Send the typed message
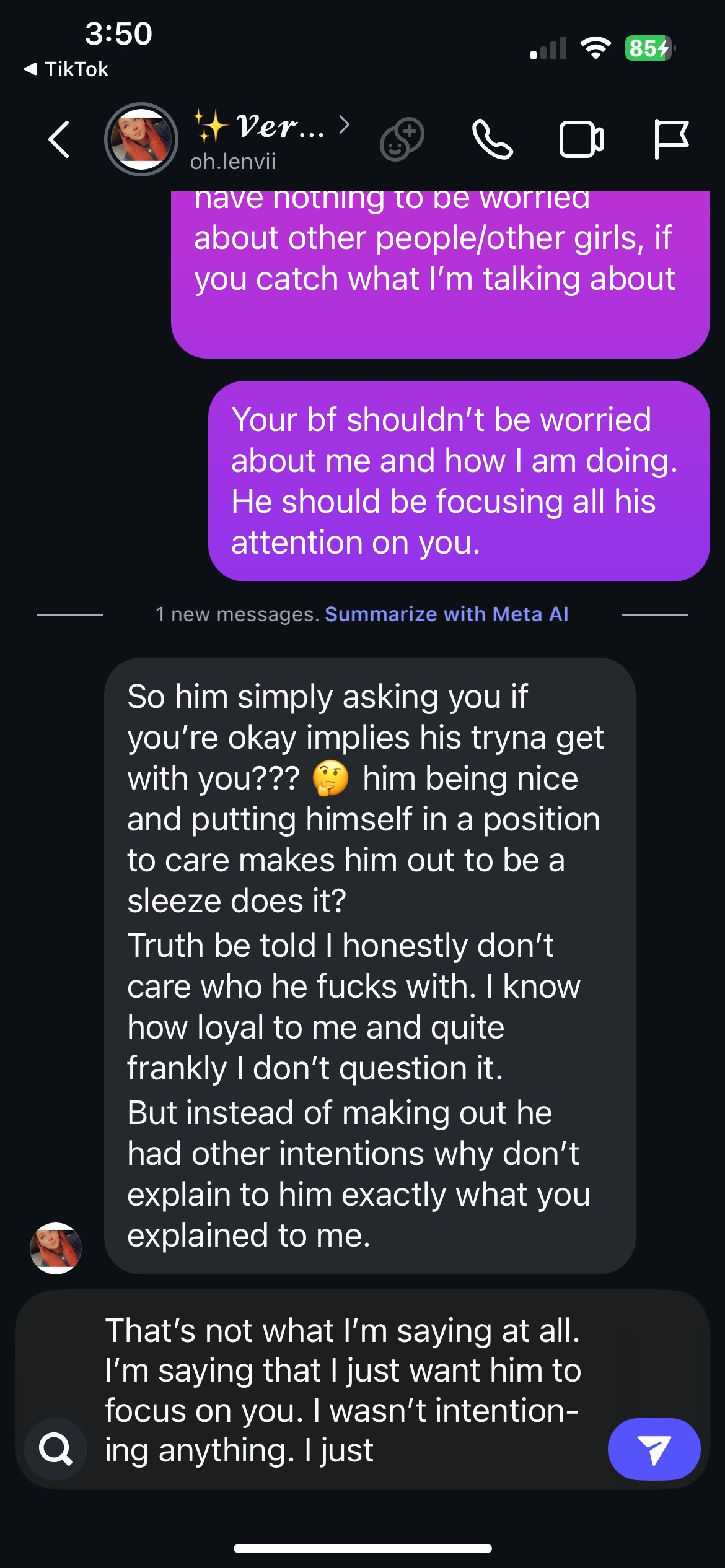Viewport: 725px width, 1568px height. [654, 1448]
